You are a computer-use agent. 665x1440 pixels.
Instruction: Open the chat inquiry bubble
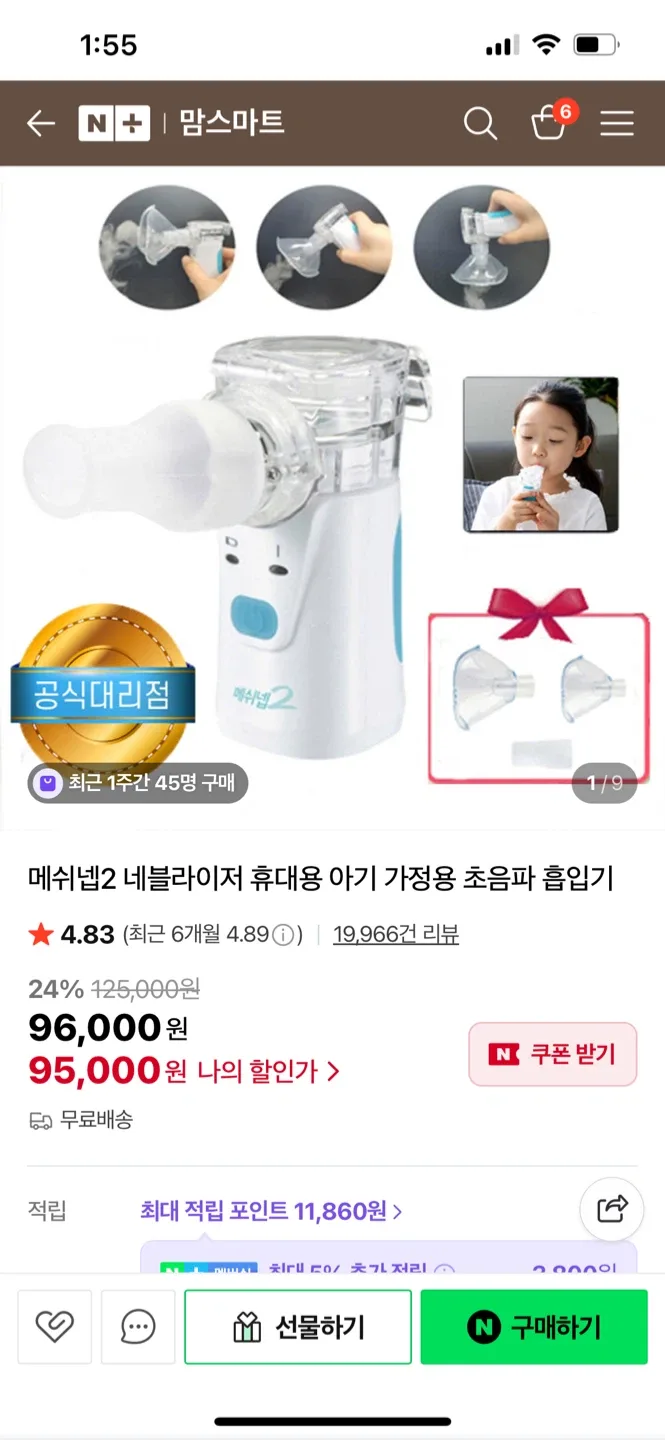[138, 1327]
